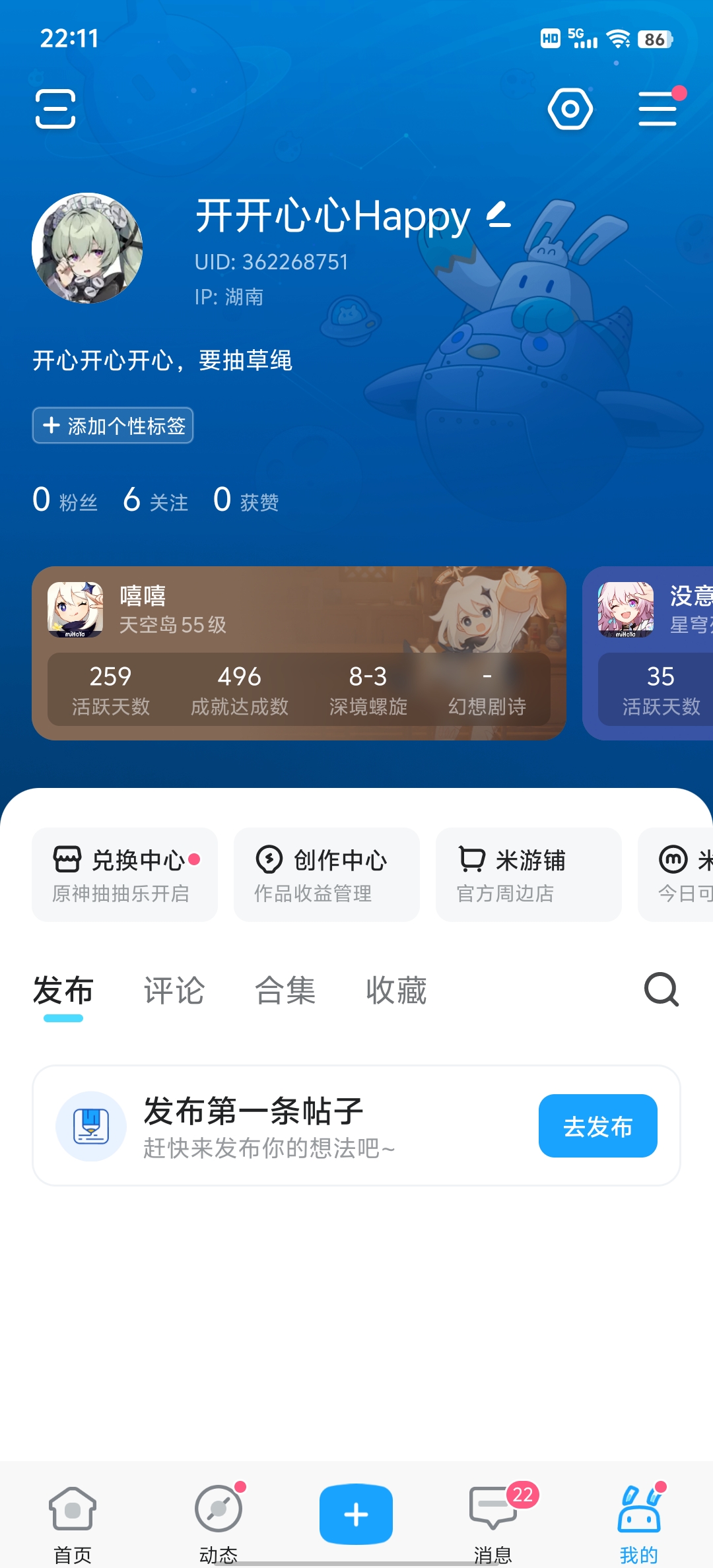Screen dimensions: 713x1568
Task: Add a personality tag via 添加个性标签
Action: click(112, 426)
